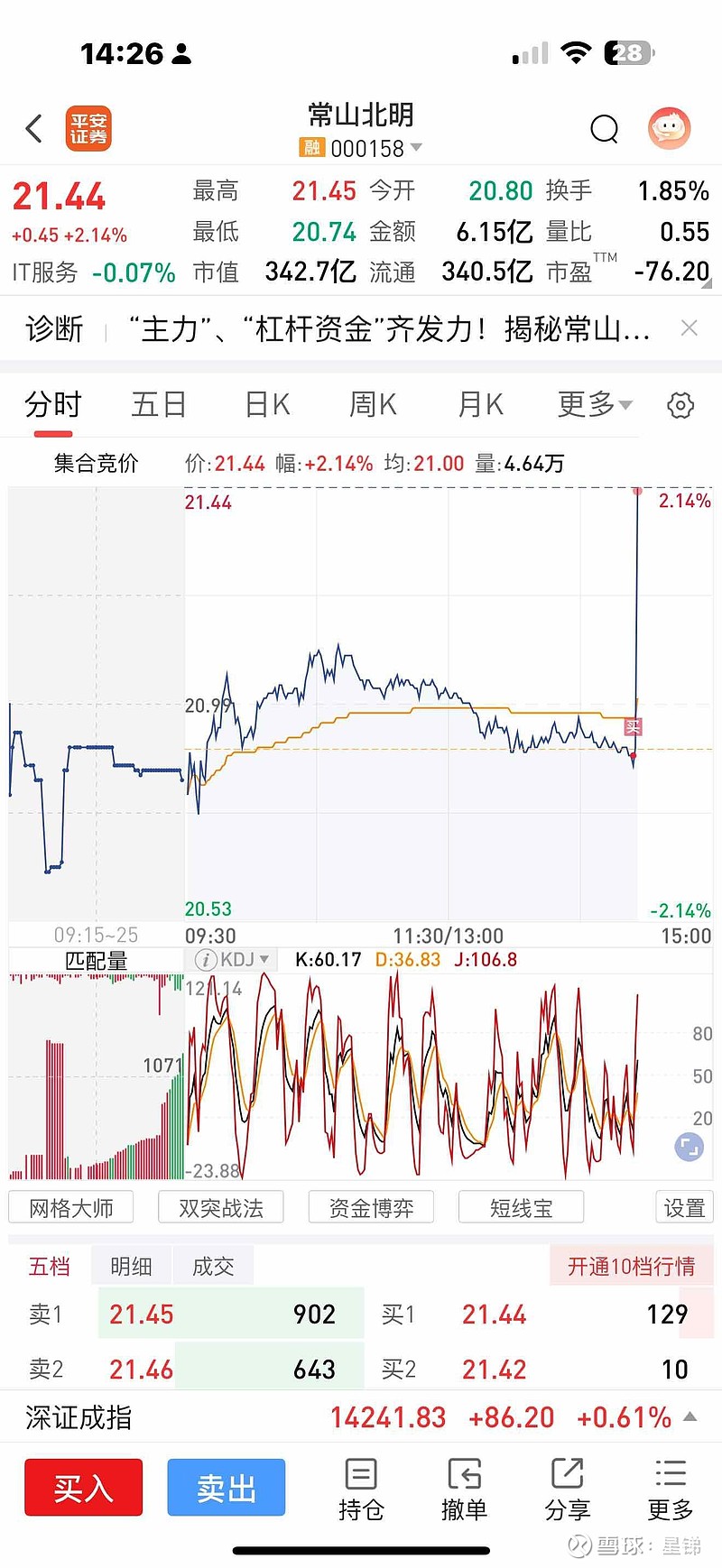View the 月K chart tab

click(x=480, y=405)
